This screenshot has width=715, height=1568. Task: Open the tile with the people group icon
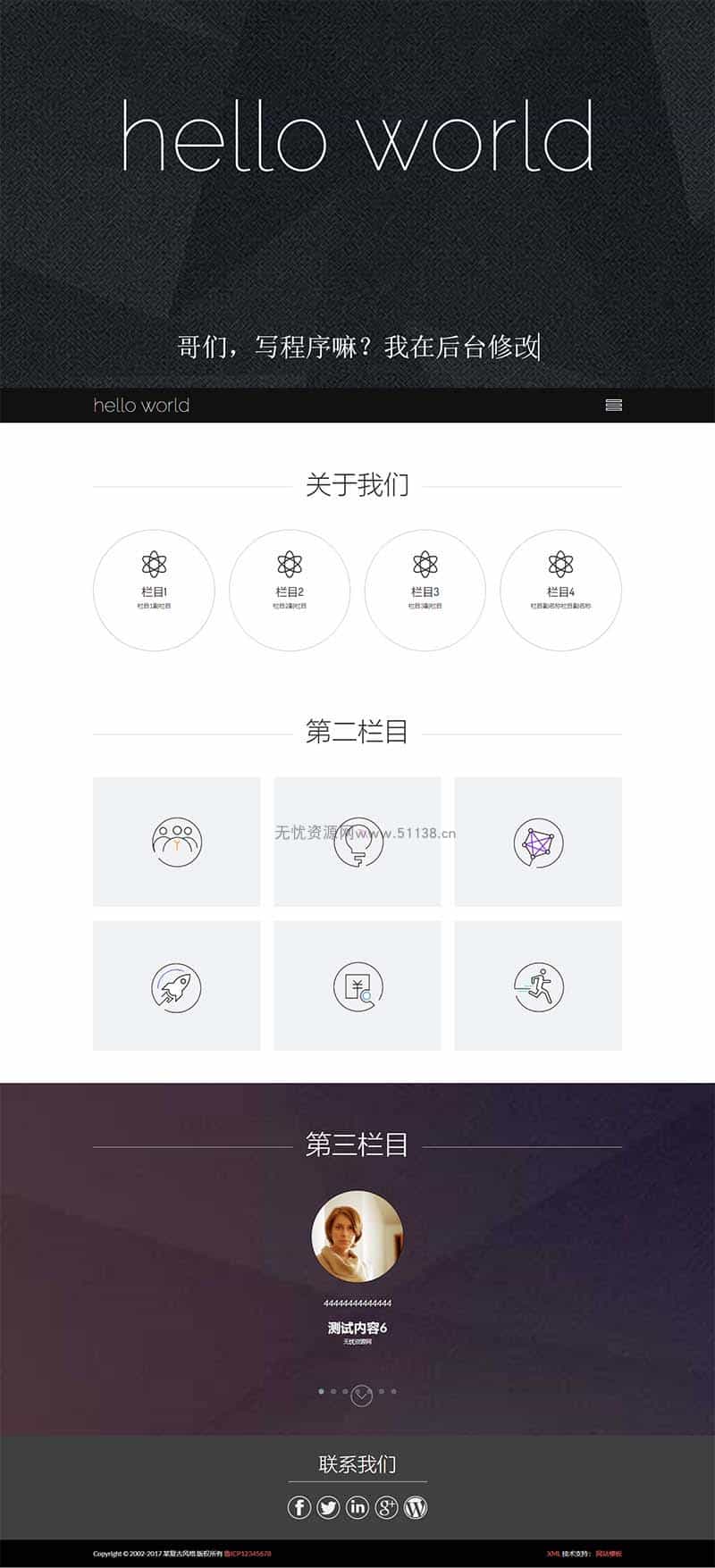[177, 842]
